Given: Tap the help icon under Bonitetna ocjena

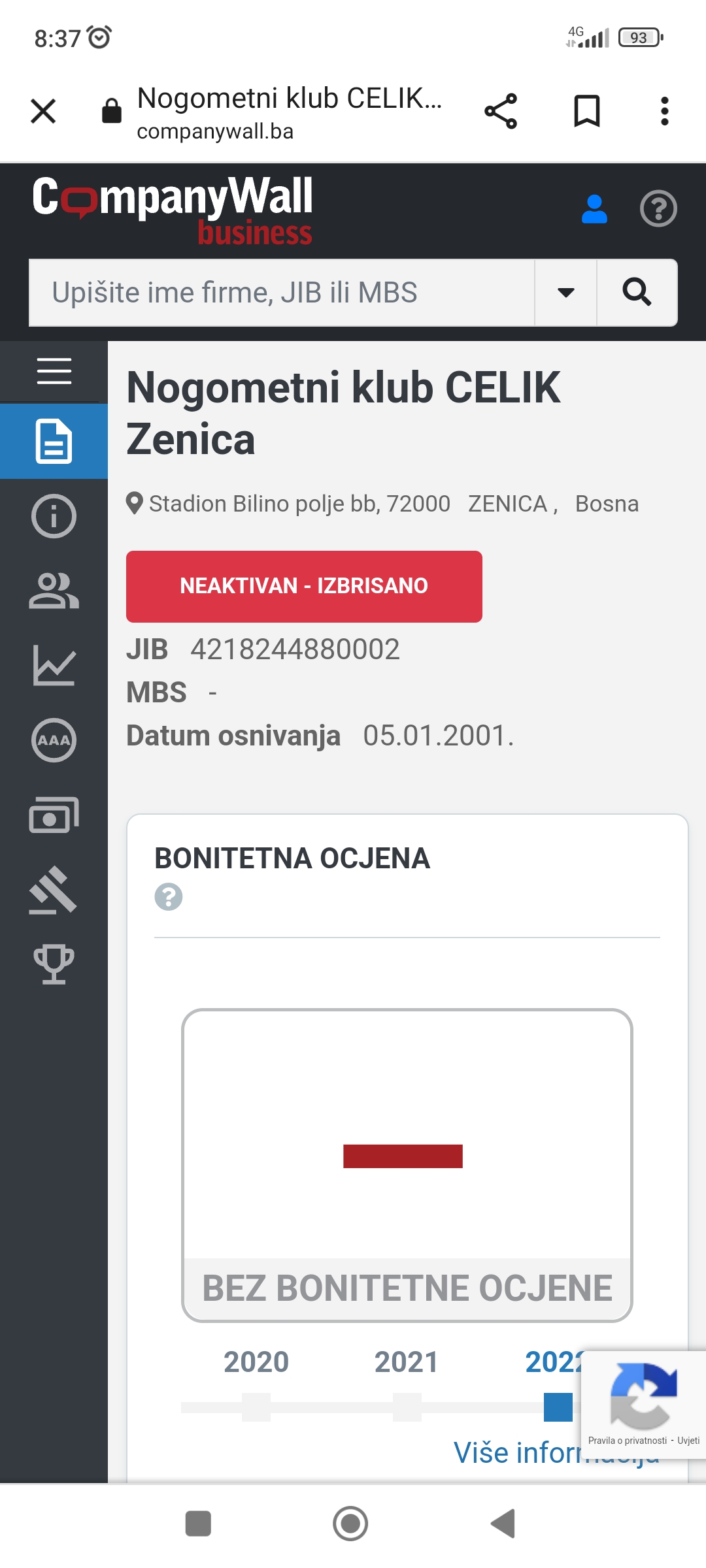Looking at the screenshot, I should [x=169, y=896].
